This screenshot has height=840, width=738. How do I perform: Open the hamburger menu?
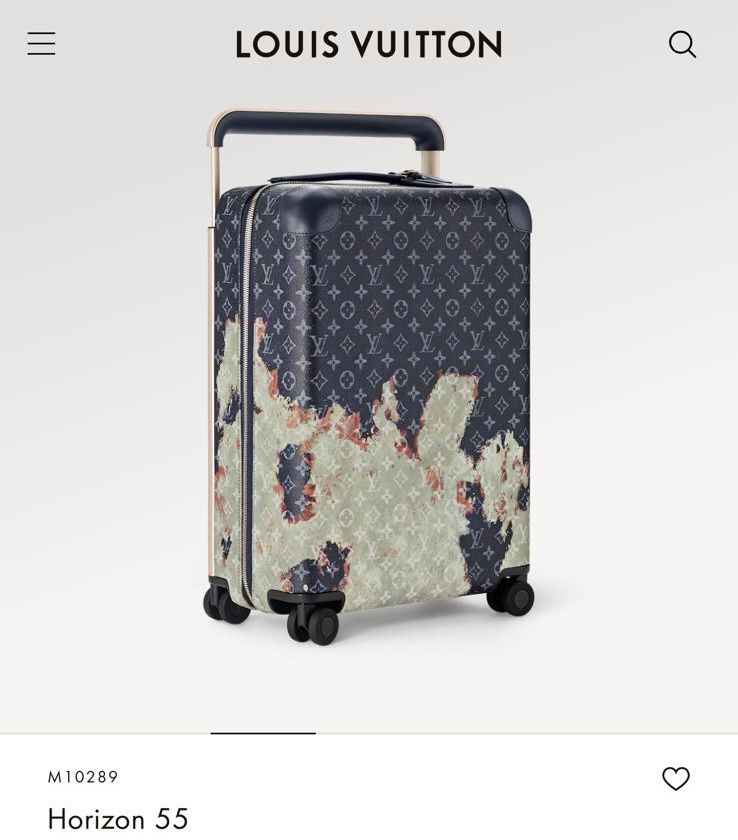[41, 44]
